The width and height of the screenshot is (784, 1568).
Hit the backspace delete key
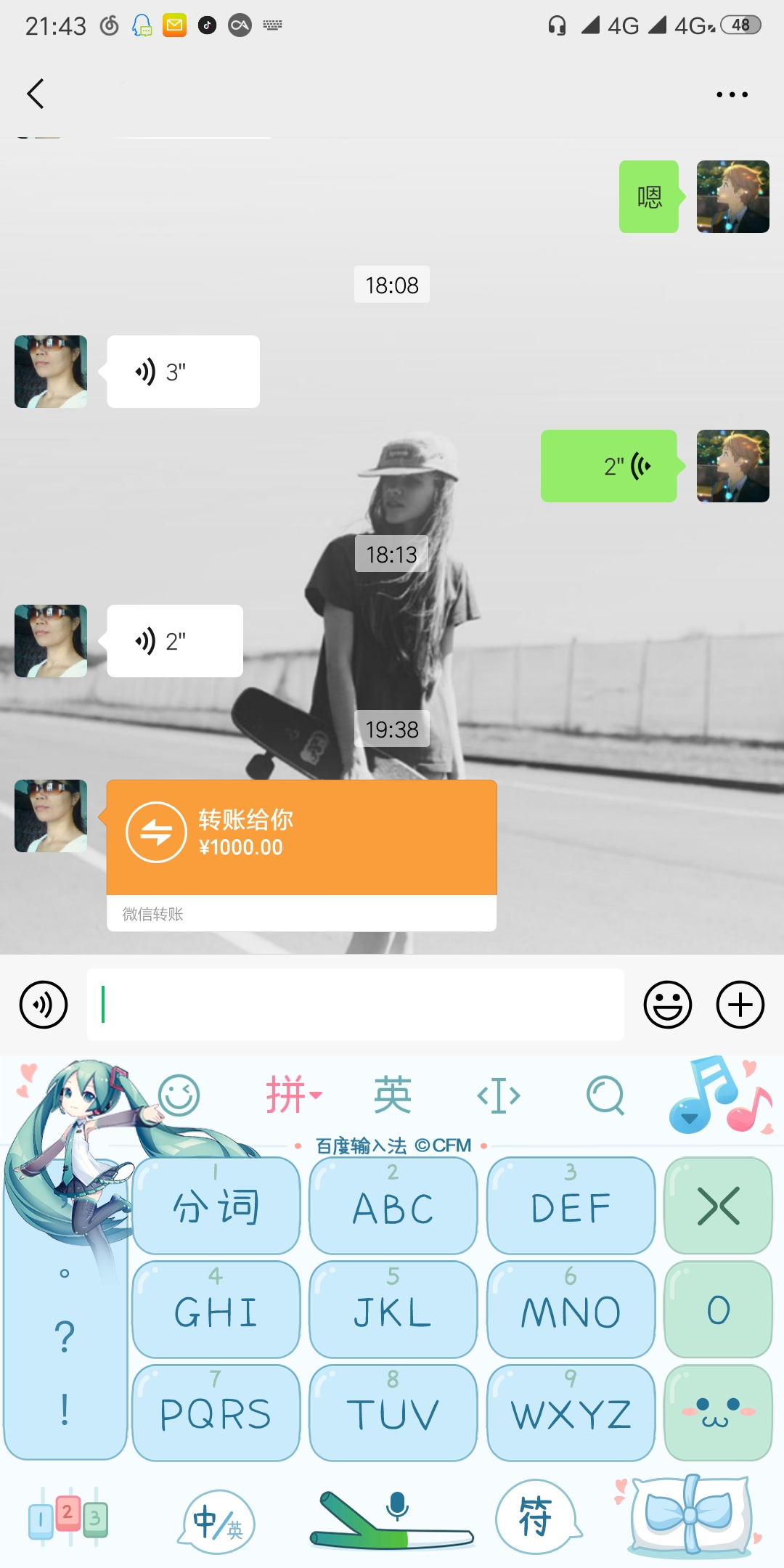click(718, 1205)
